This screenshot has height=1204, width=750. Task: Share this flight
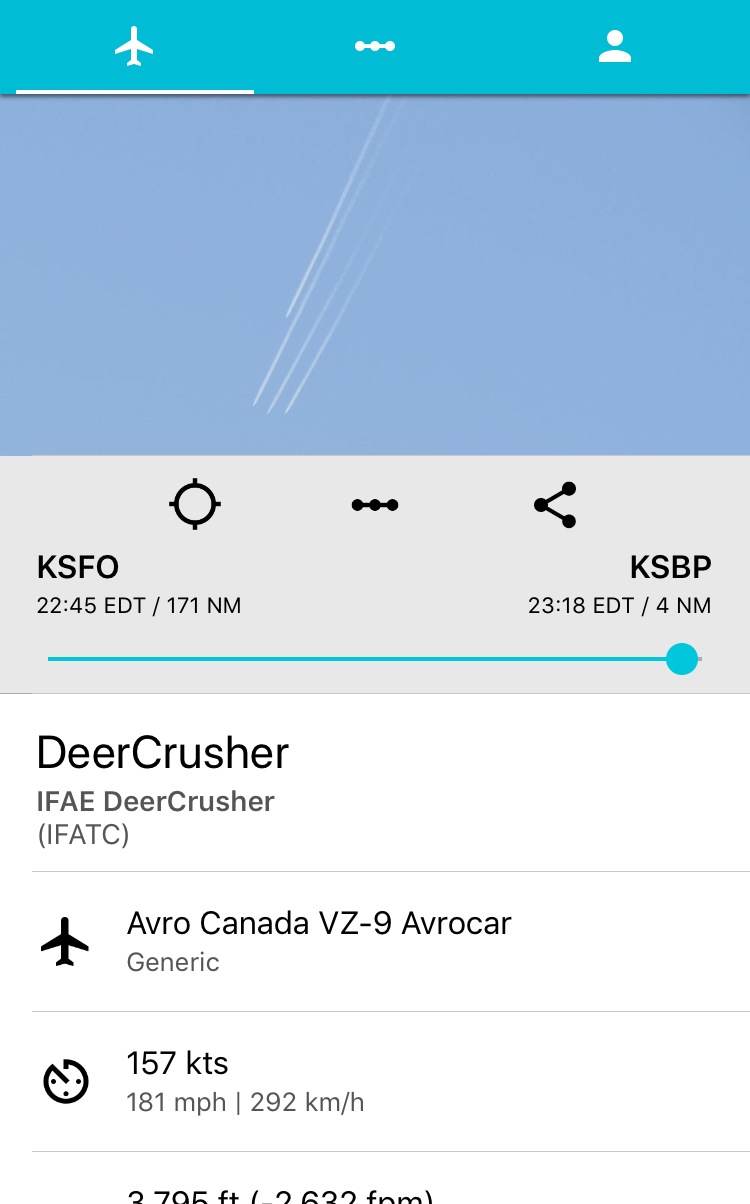click(x=555, y=504)
